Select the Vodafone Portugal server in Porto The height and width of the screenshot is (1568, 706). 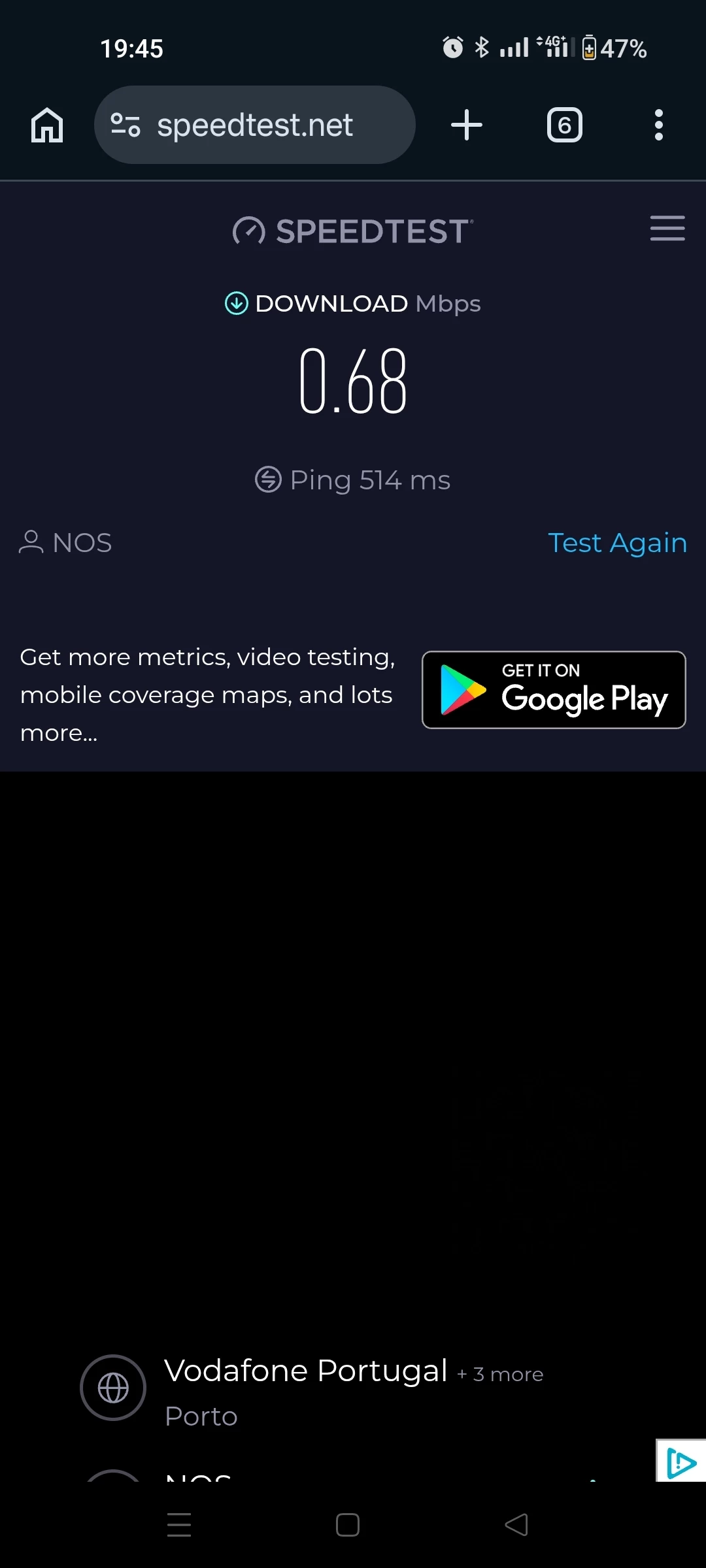pyautogui.click(x=306, y=1388)
